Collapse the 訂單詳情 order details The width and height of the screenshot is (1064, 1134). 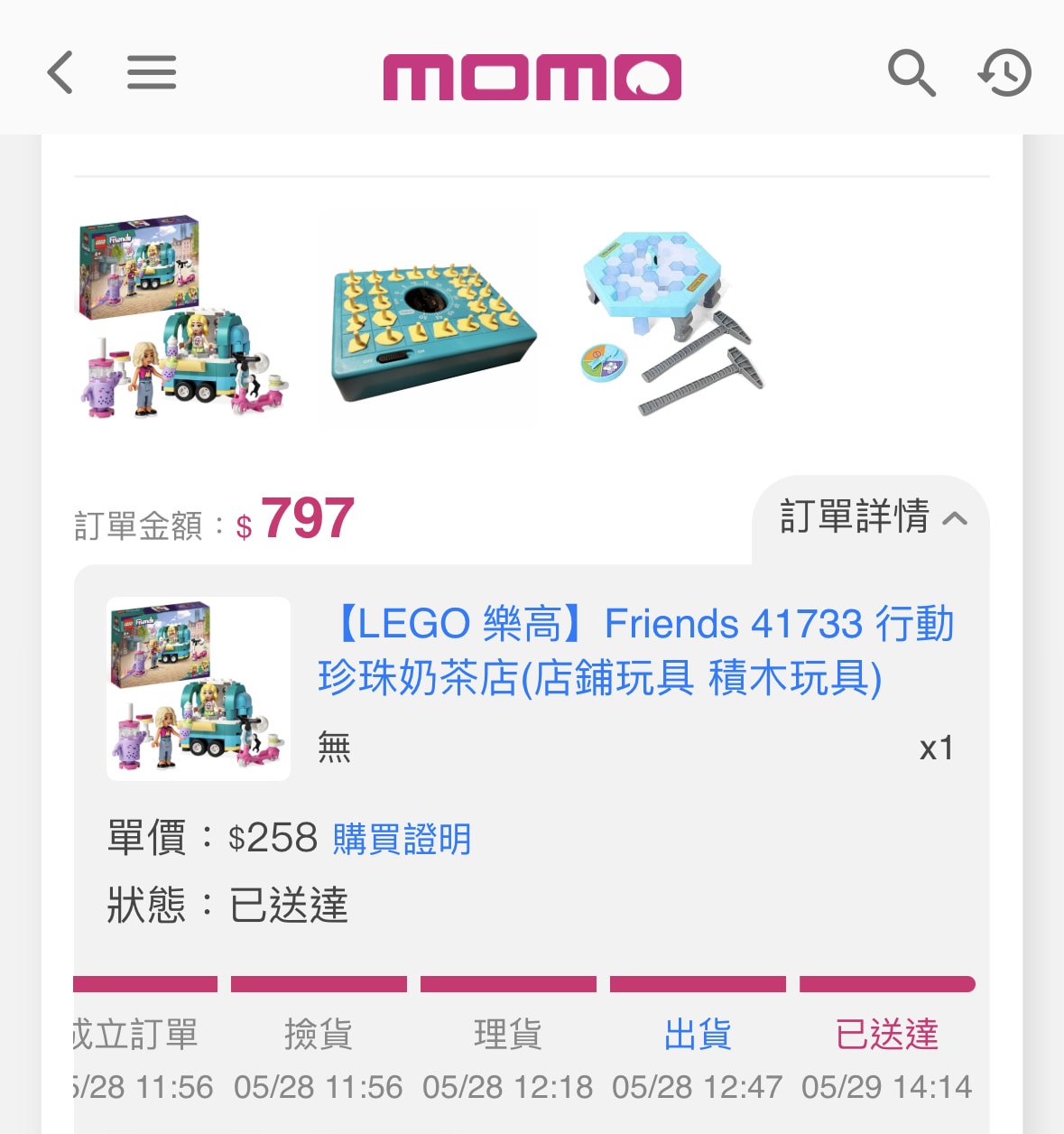872,517
